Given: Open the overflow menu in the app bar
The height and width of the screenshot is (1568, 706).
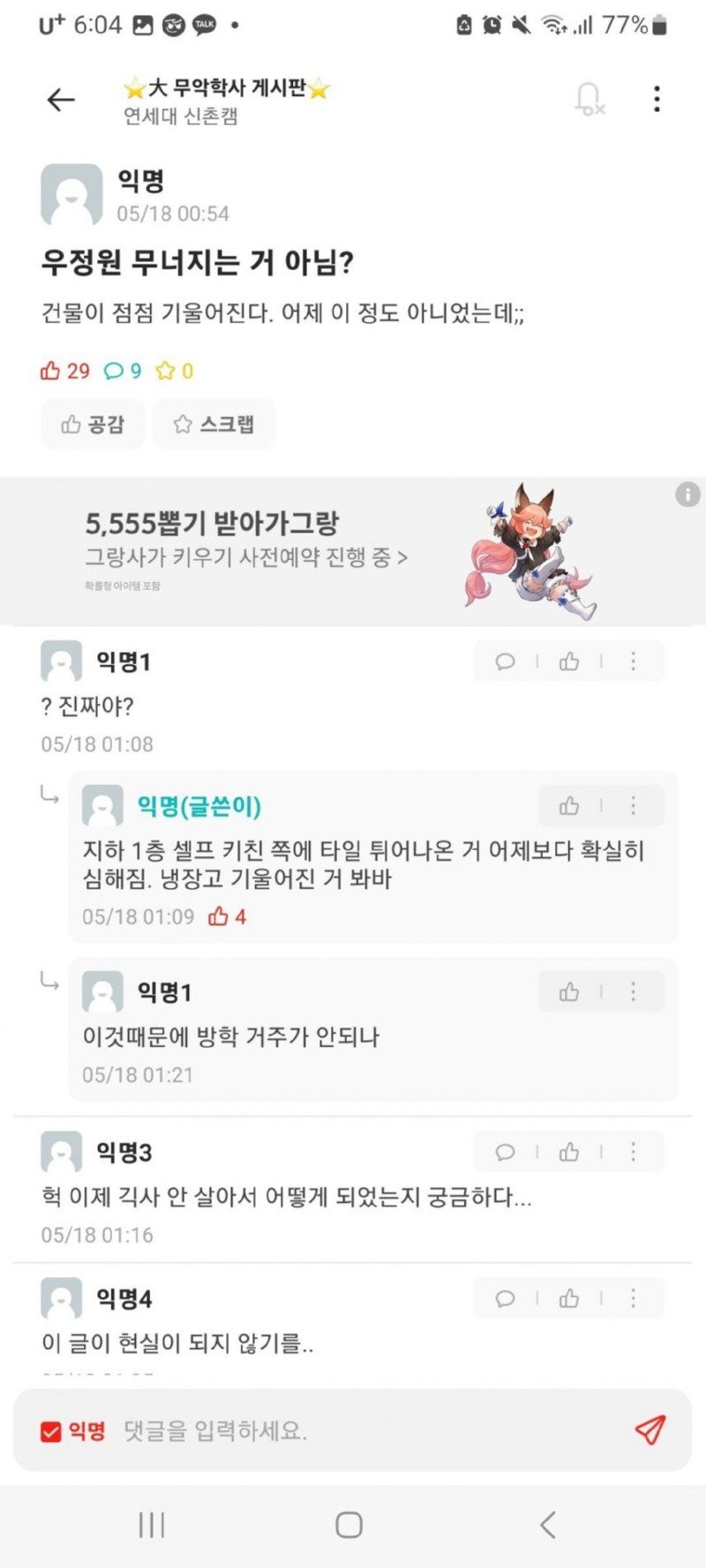Looking at the screenshot, I should (x=657, y=99).
